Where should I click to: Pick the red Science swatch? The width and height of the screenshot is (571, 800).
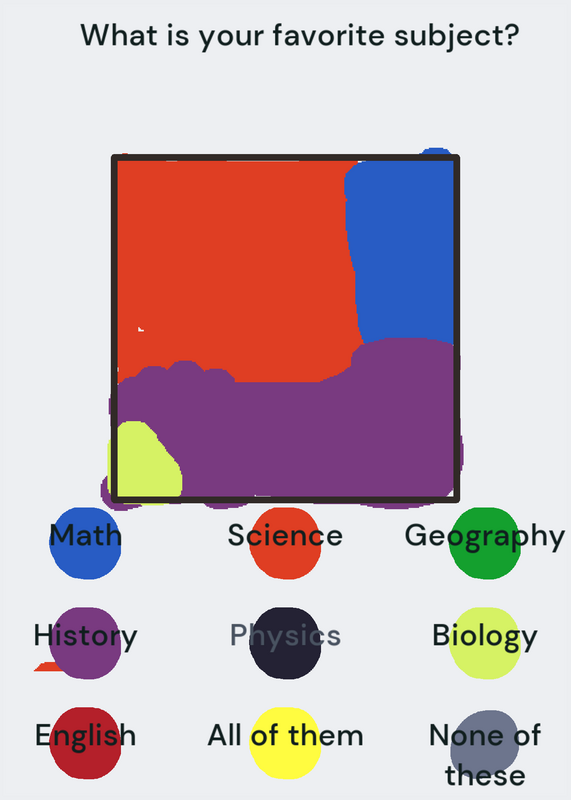pyautogui.click(x=285, y=543)
